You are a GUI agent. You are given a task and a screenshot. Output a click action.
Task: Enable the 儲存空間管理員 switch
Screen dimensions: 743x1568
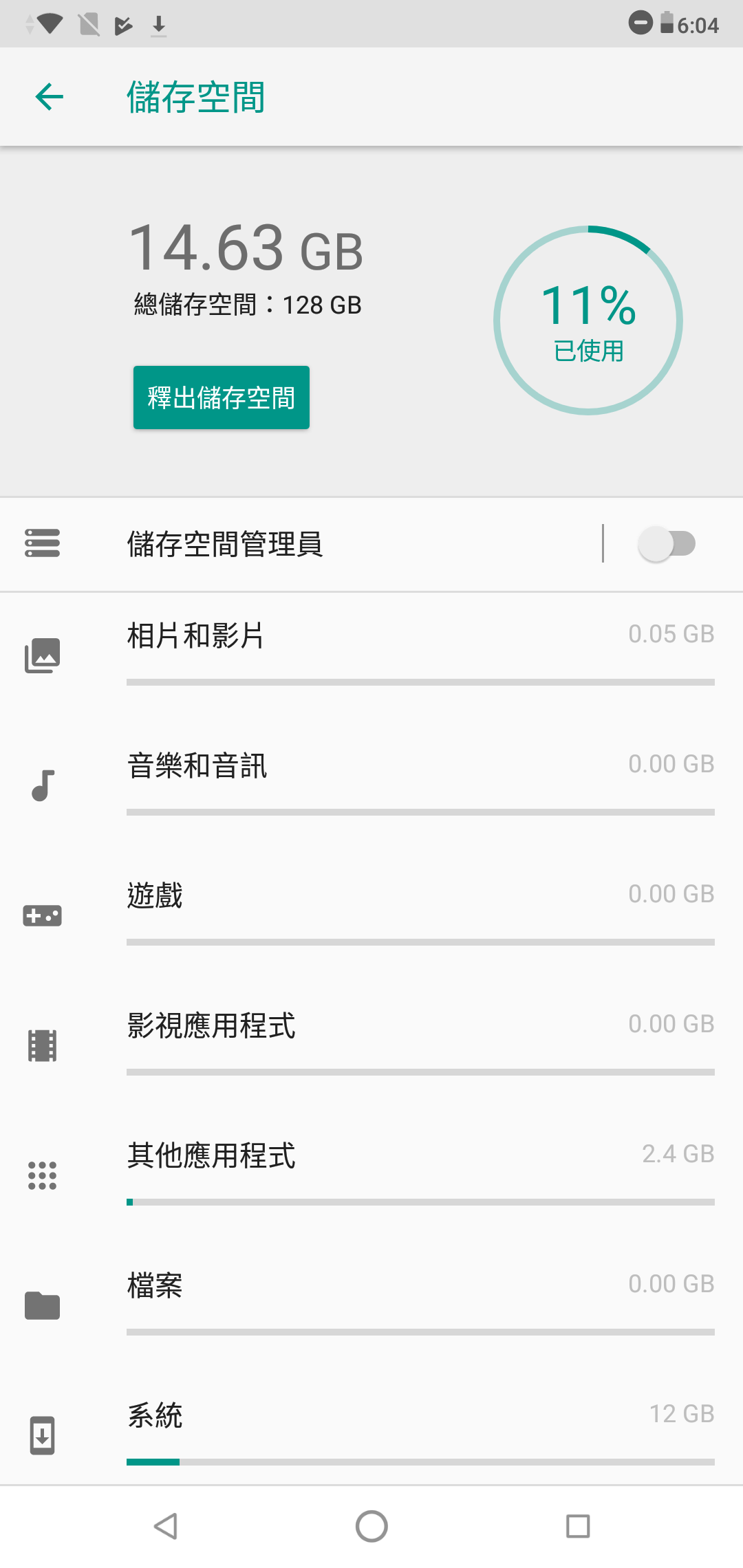(666, 544)
